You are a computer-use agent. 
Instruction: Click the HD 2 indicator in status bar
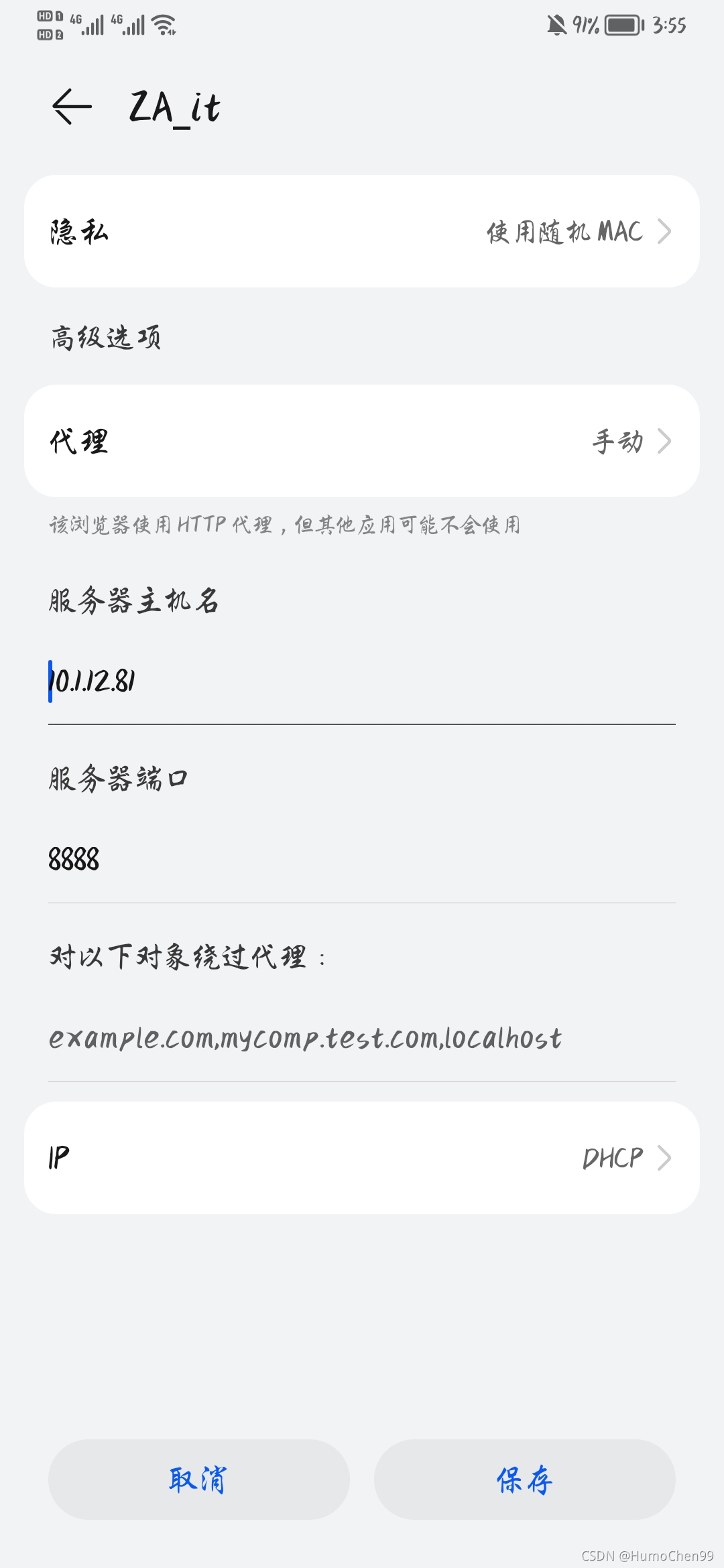click(x=49, y=34)
